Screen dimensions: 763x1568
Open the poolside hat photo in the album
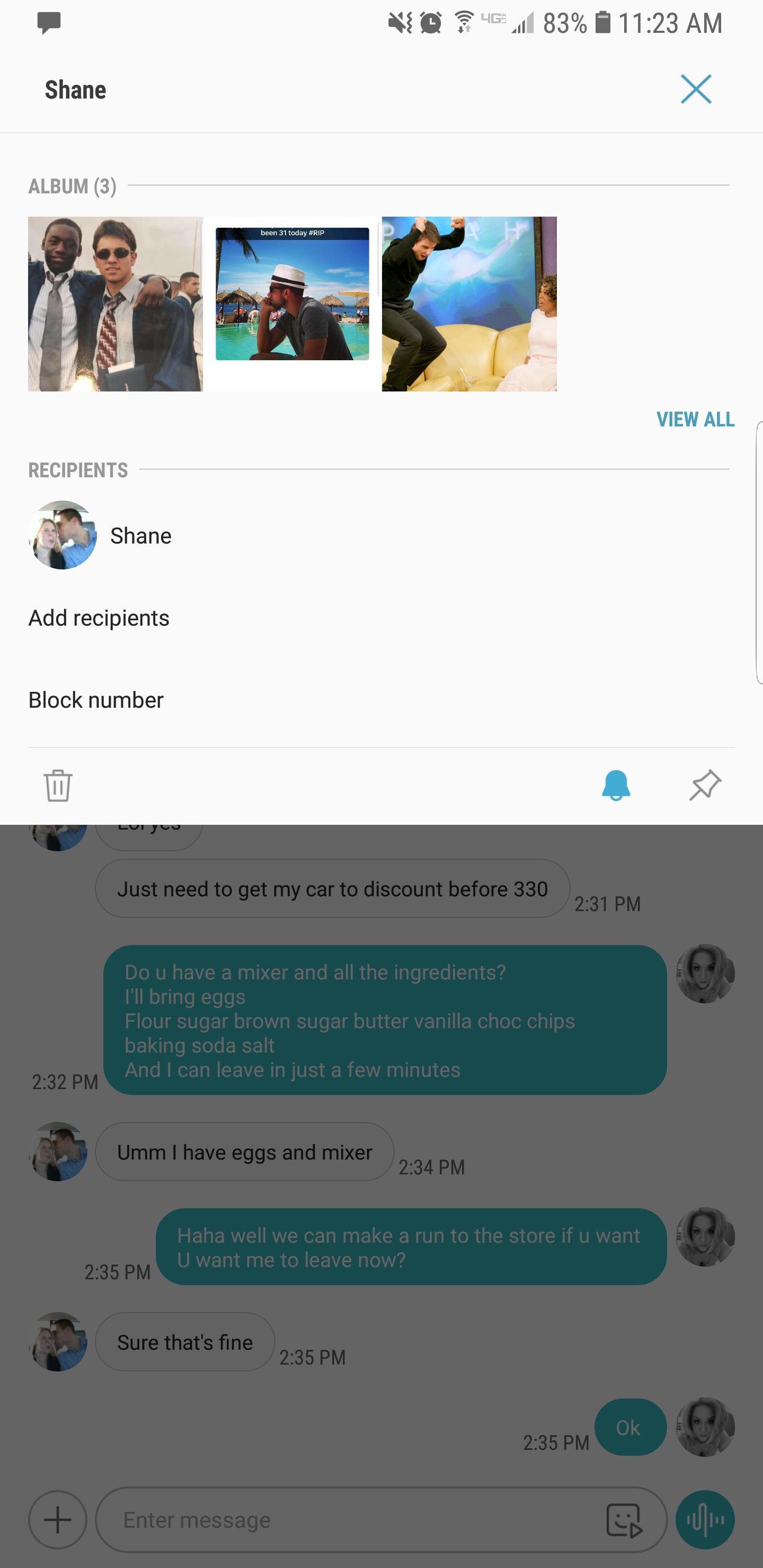(x=292, y=304)
